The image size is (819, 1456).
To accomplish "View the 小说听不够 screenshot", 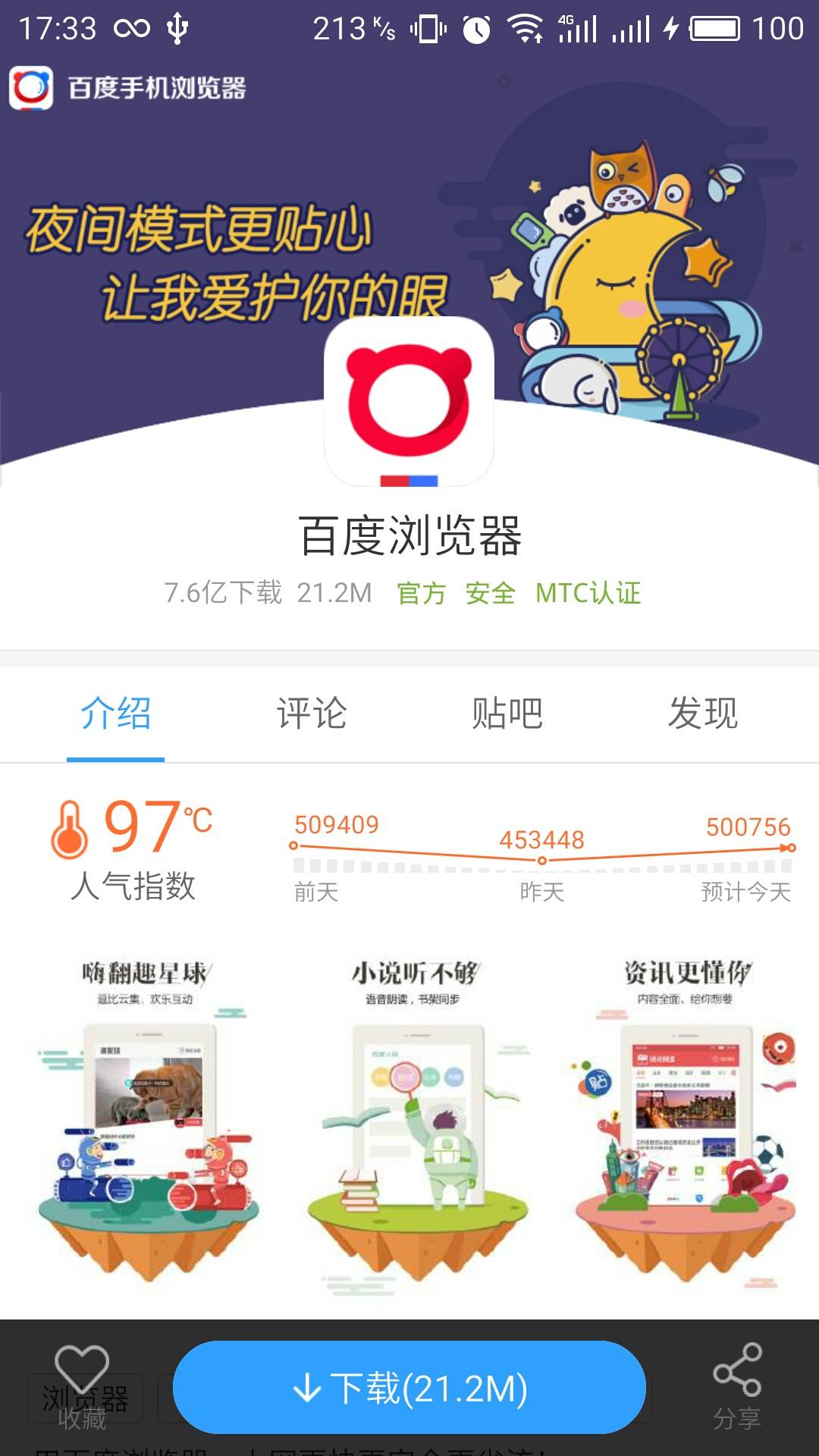I will pyautogui.click(x=416, y=1122).
